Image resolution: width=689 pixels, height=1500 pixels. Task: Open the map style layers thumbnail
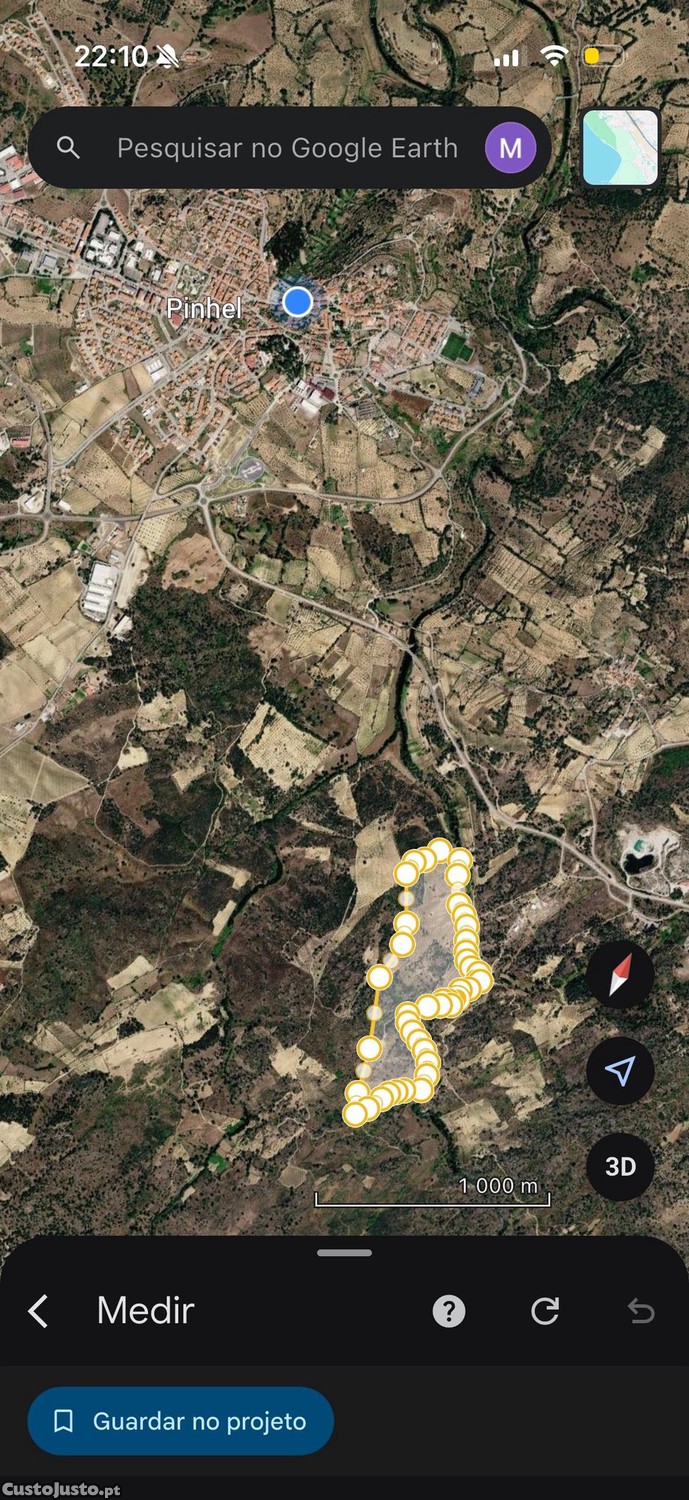[621, 148]
